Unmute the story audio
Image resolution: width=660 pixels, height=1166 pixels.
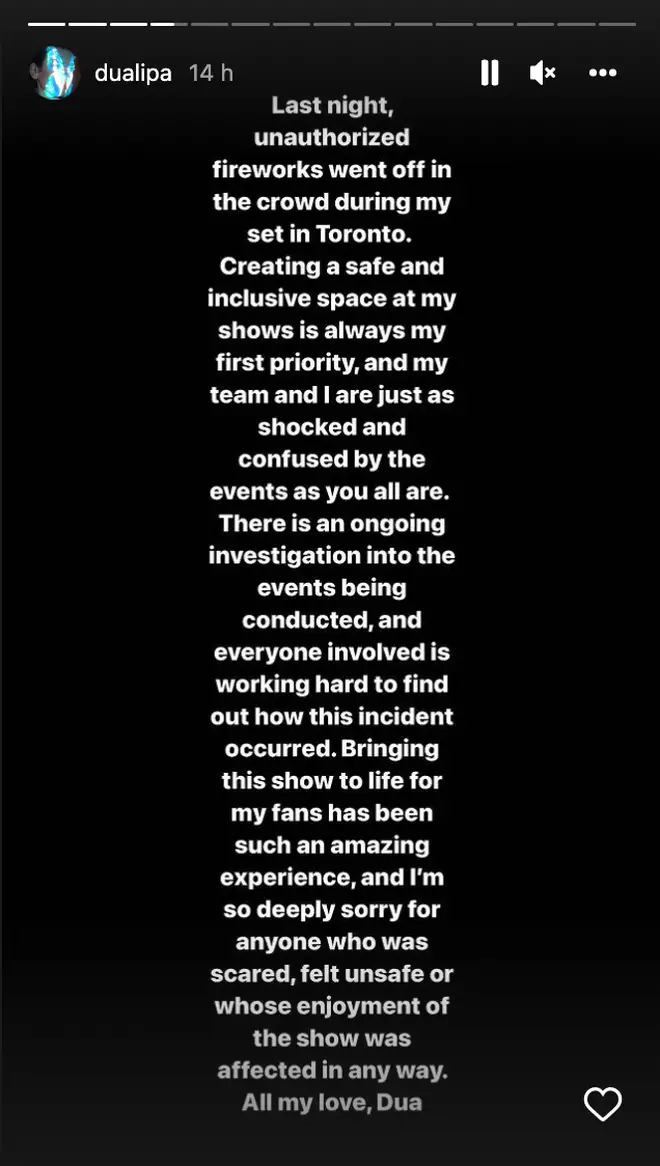543,73
